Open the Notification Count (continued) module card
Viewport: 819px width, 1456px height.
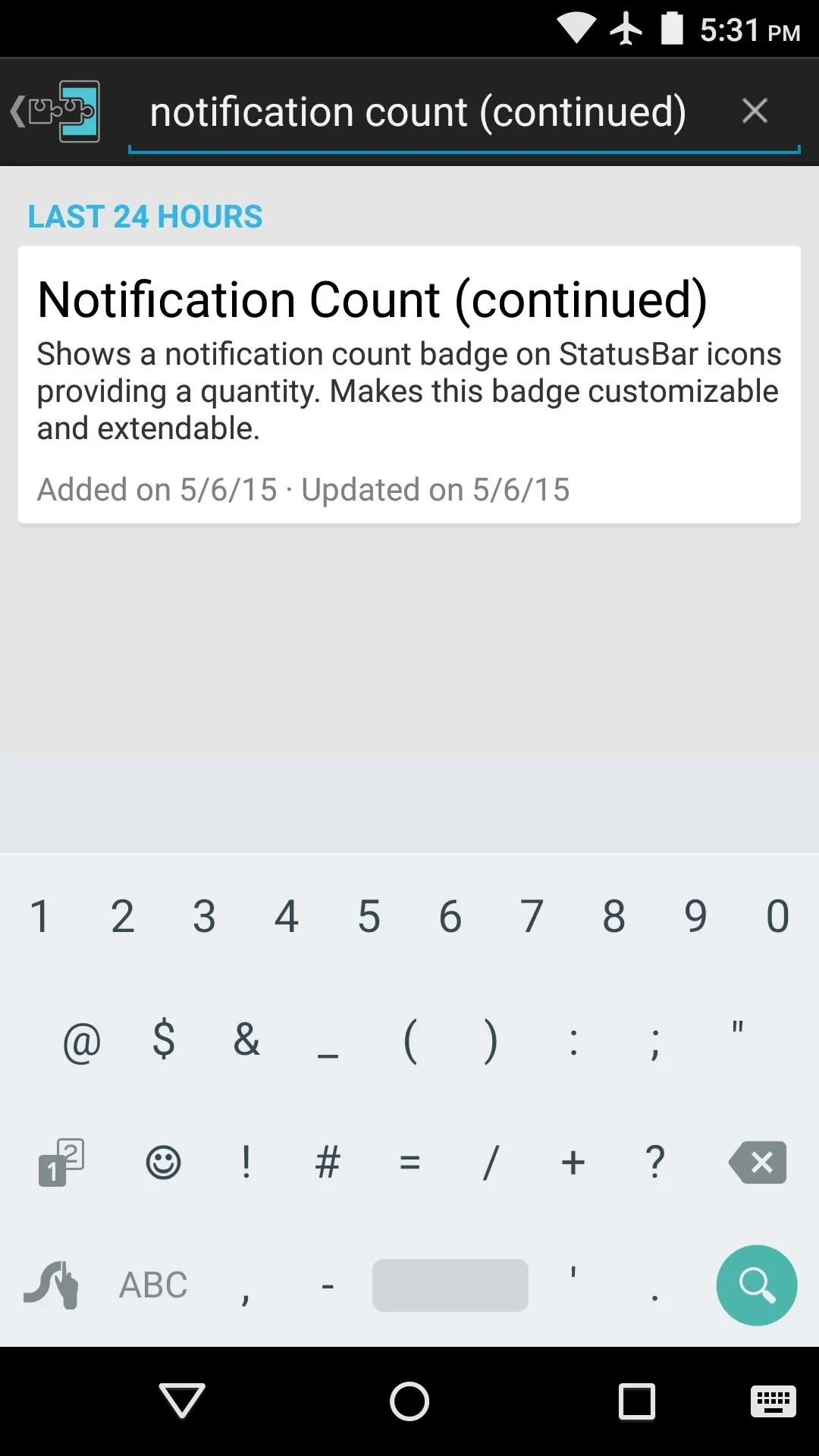point(409,384)
